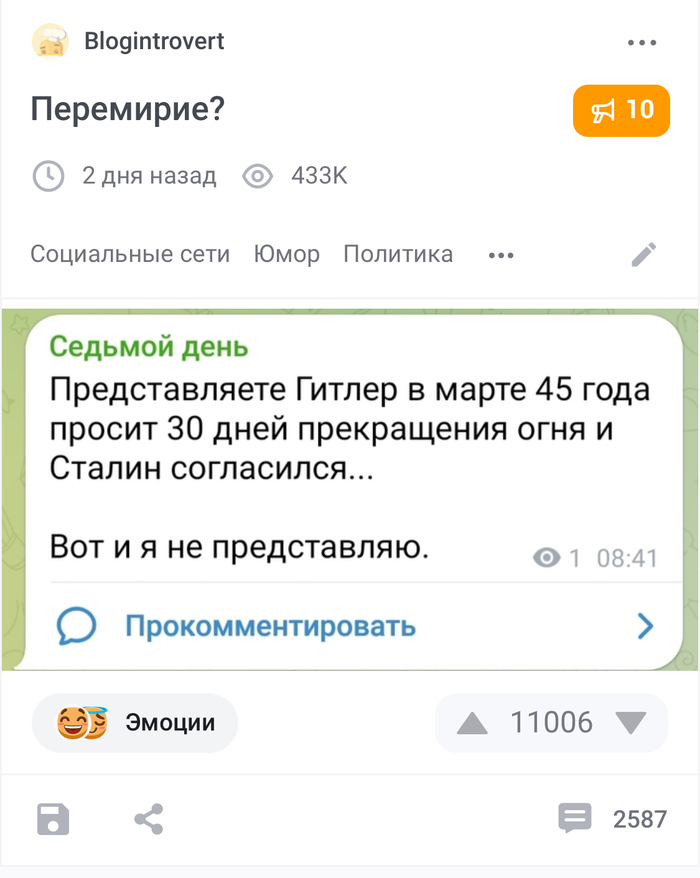
Task: Downvote the post
Action: pos(631,723)
